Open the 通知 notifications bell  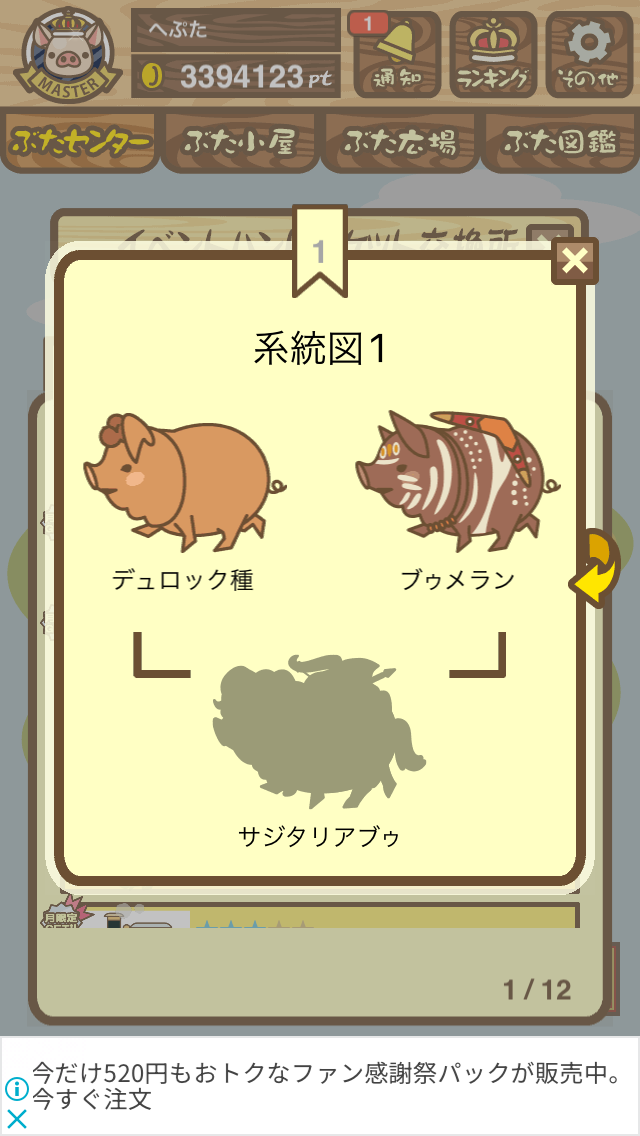397,54
